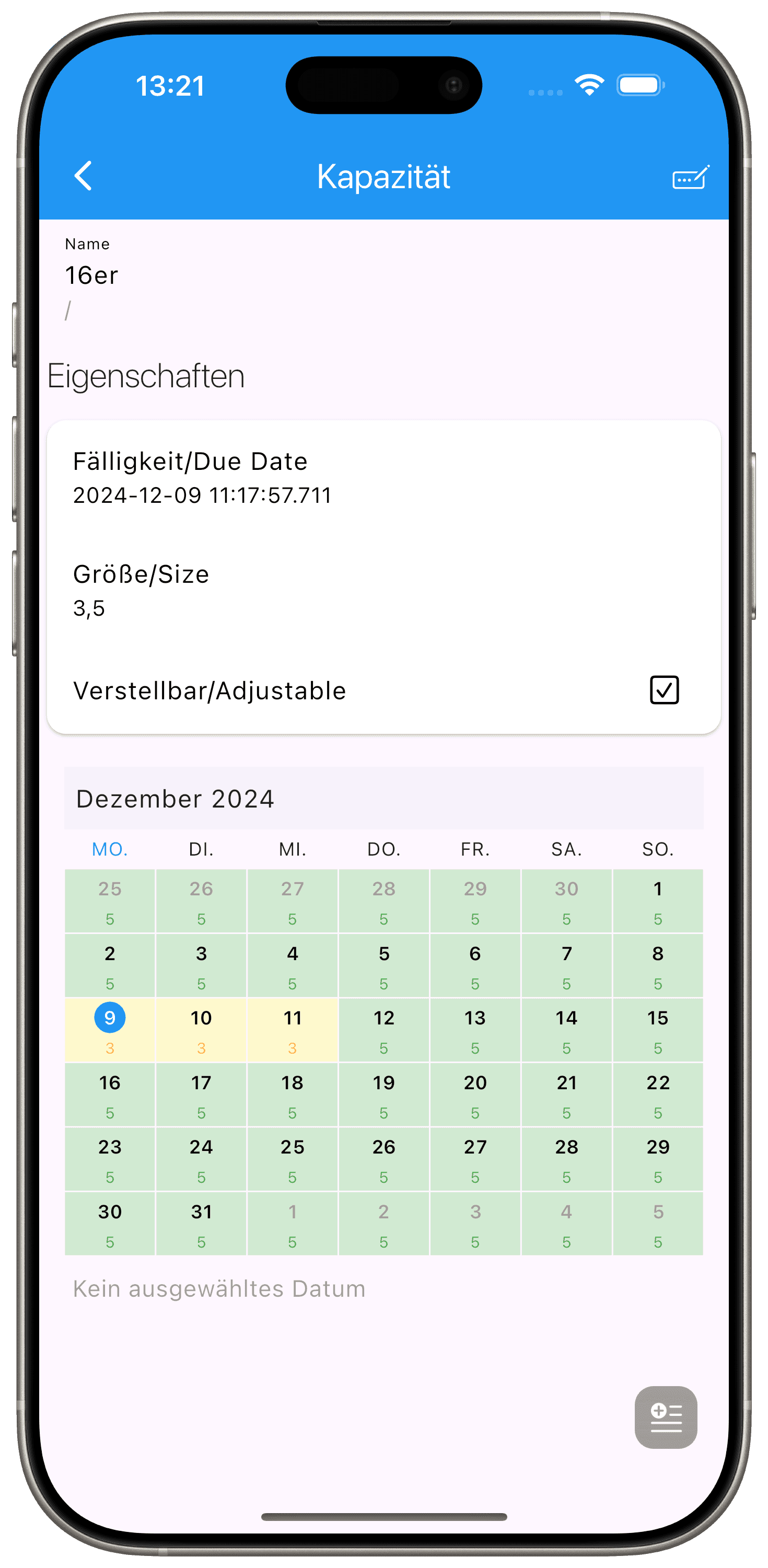The image size is (768, 1568).
Task: Go back from the Kapazität screen
Action: pyautogui.click(x=84, y=176)
